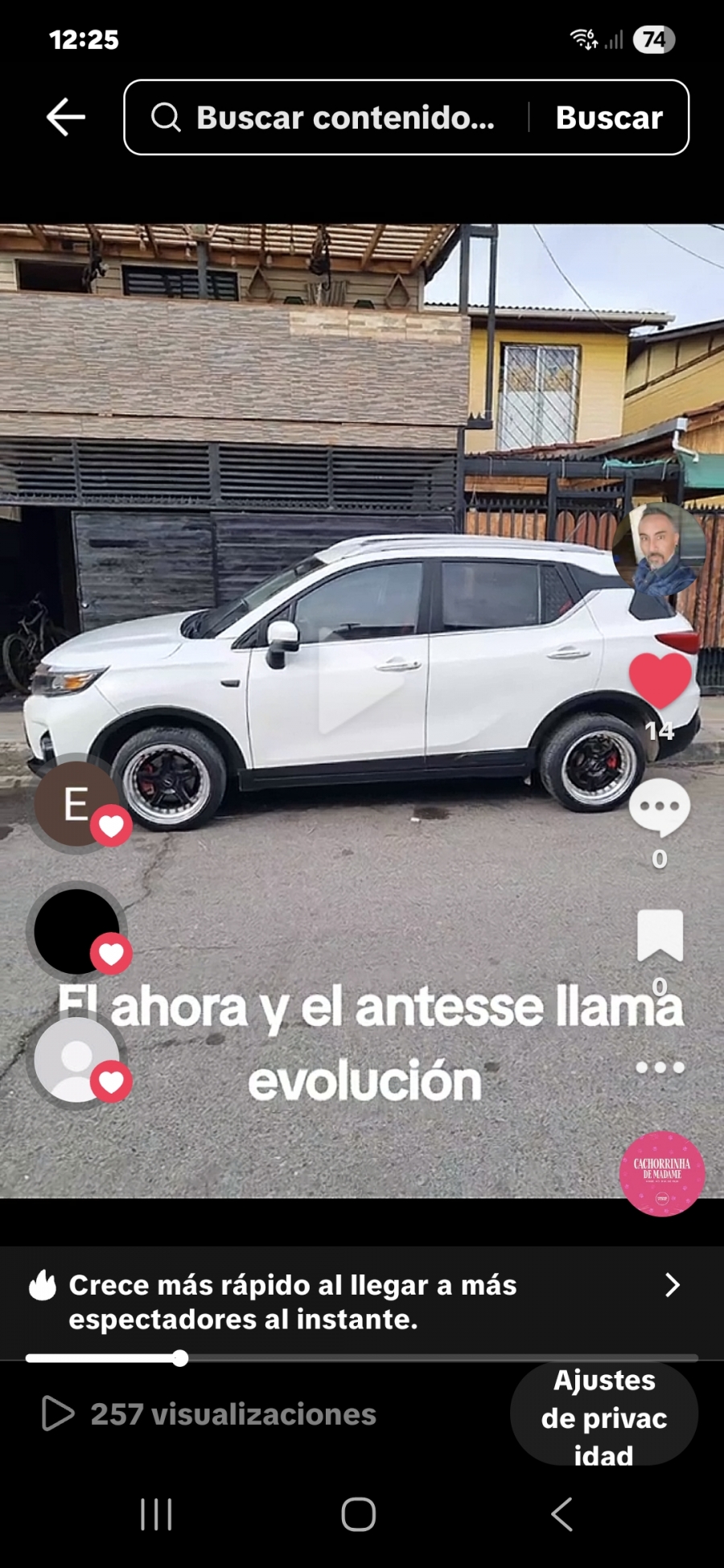Tap the Buscar button
The image size is (724, 1568).
coord(609,117)
